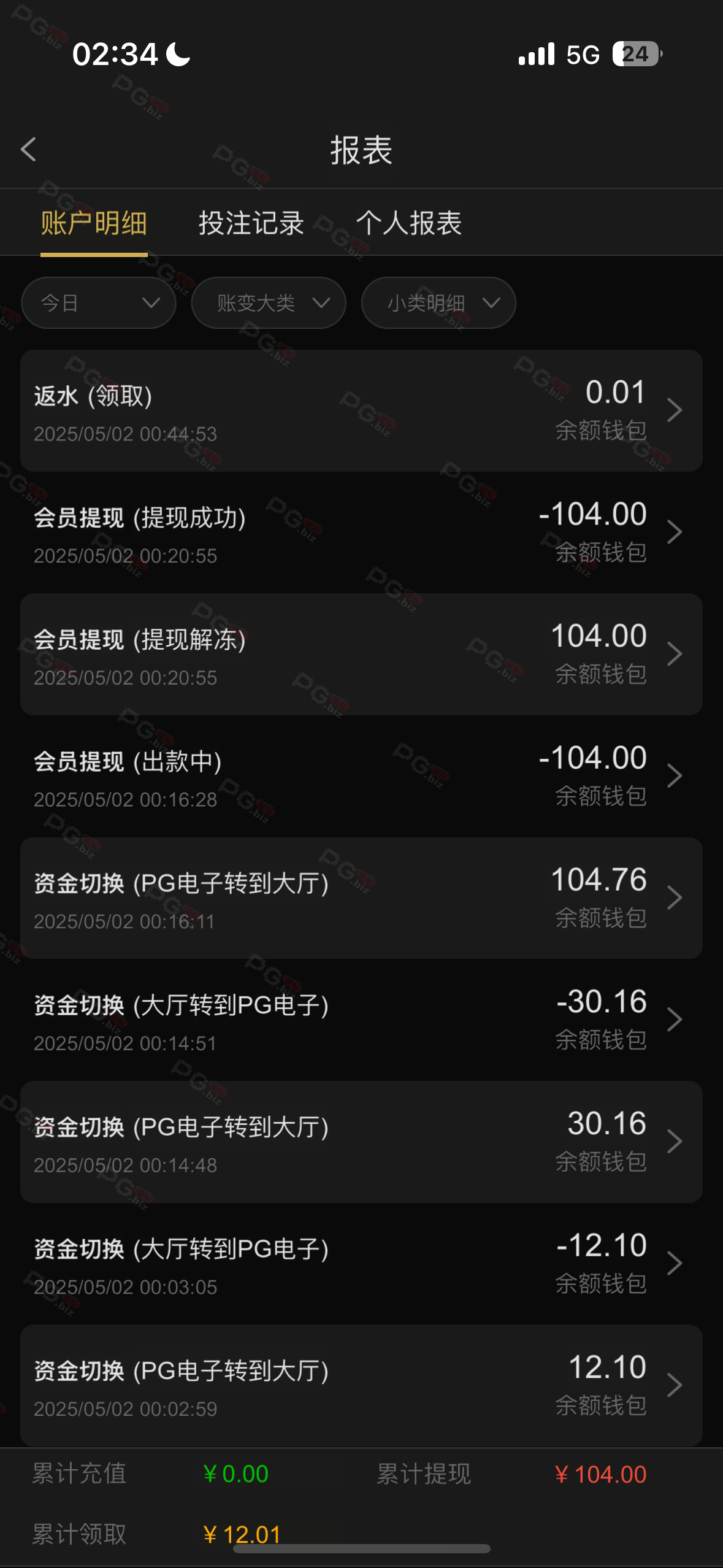The image size is (723, 1568).
Task: Switch to the 投注记录 tab
Action: click(251, 223)
